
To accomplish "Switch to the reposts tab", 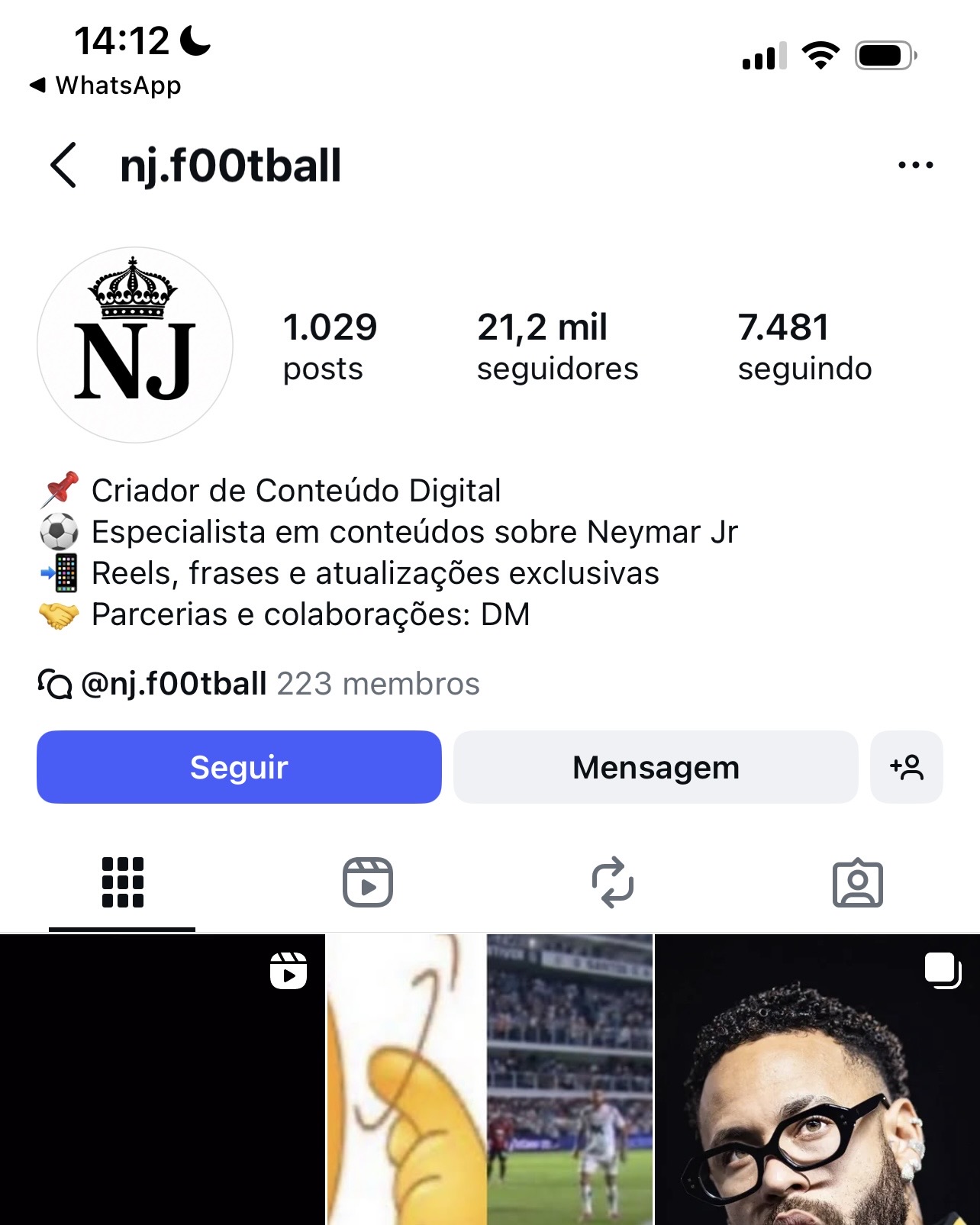I will (x=613, y=882).
